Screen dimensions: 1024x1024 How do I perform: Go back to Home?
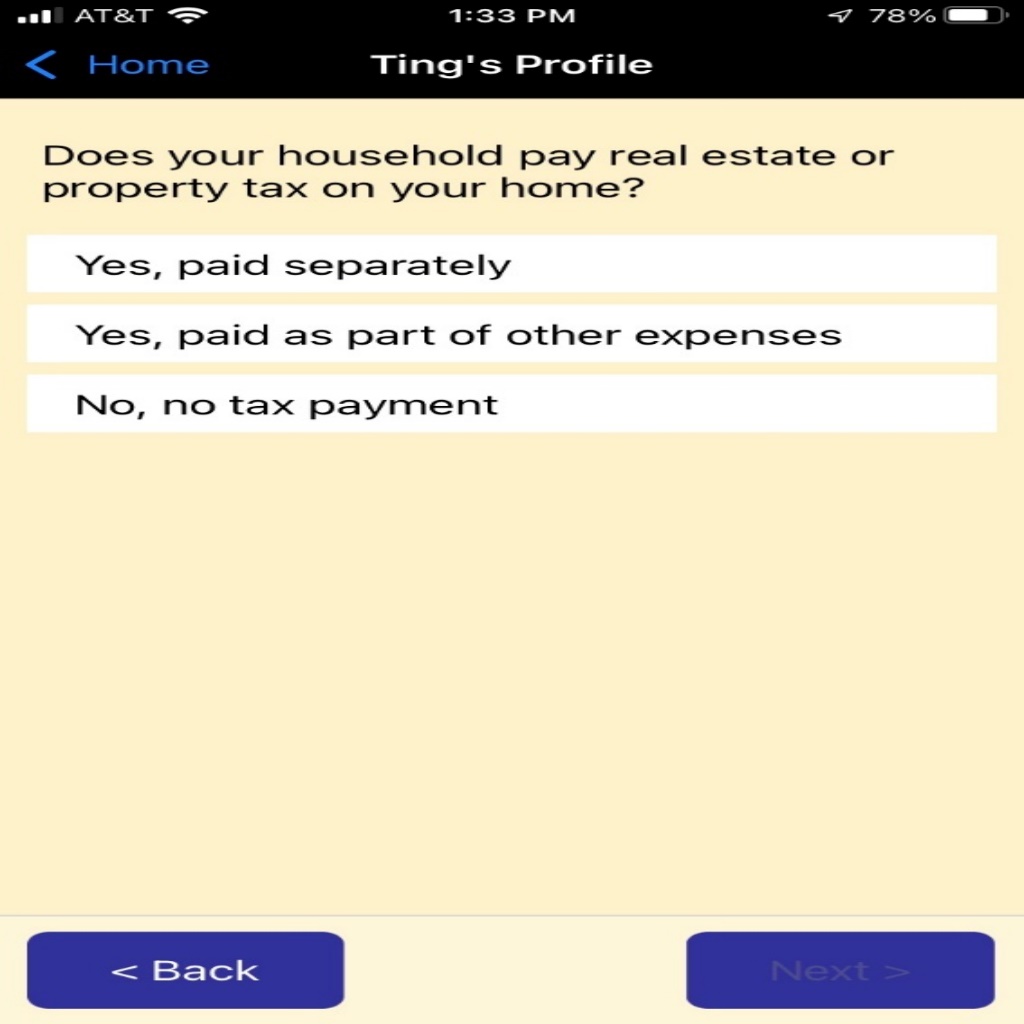118,66
